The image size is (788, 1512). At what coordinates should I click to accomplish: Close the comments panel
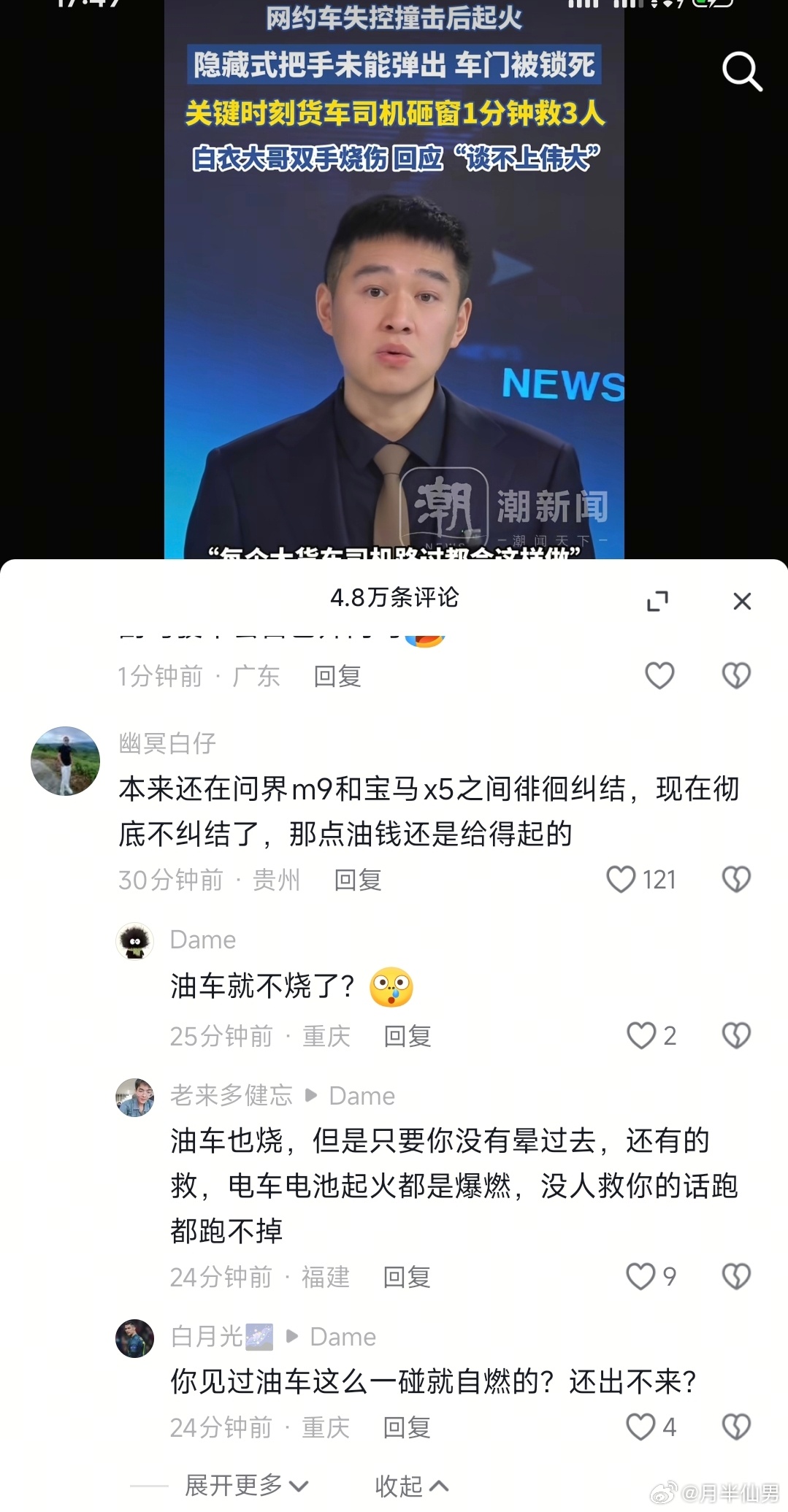coord(742,601)
